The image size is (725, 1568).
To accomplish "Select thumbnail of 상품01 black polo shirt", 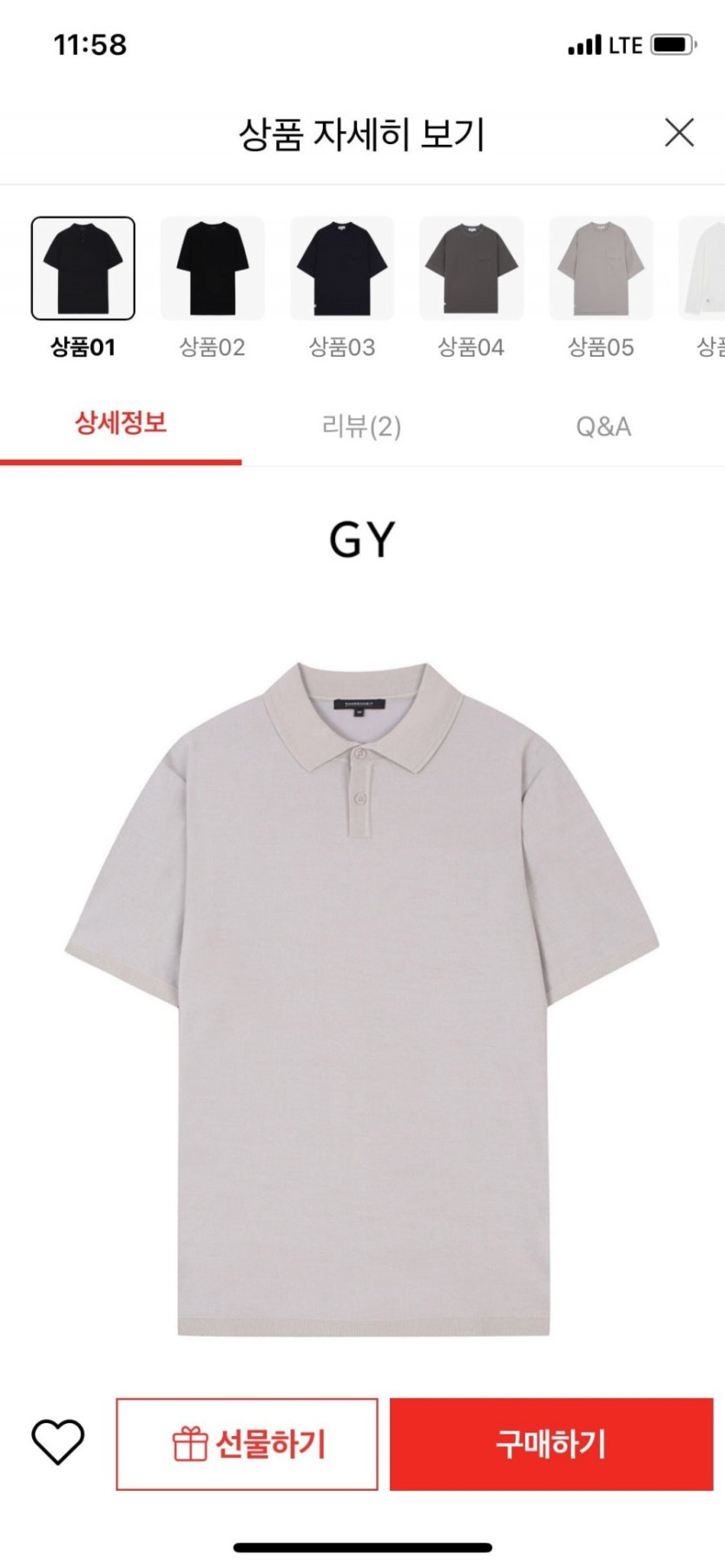I will point(84,267).
